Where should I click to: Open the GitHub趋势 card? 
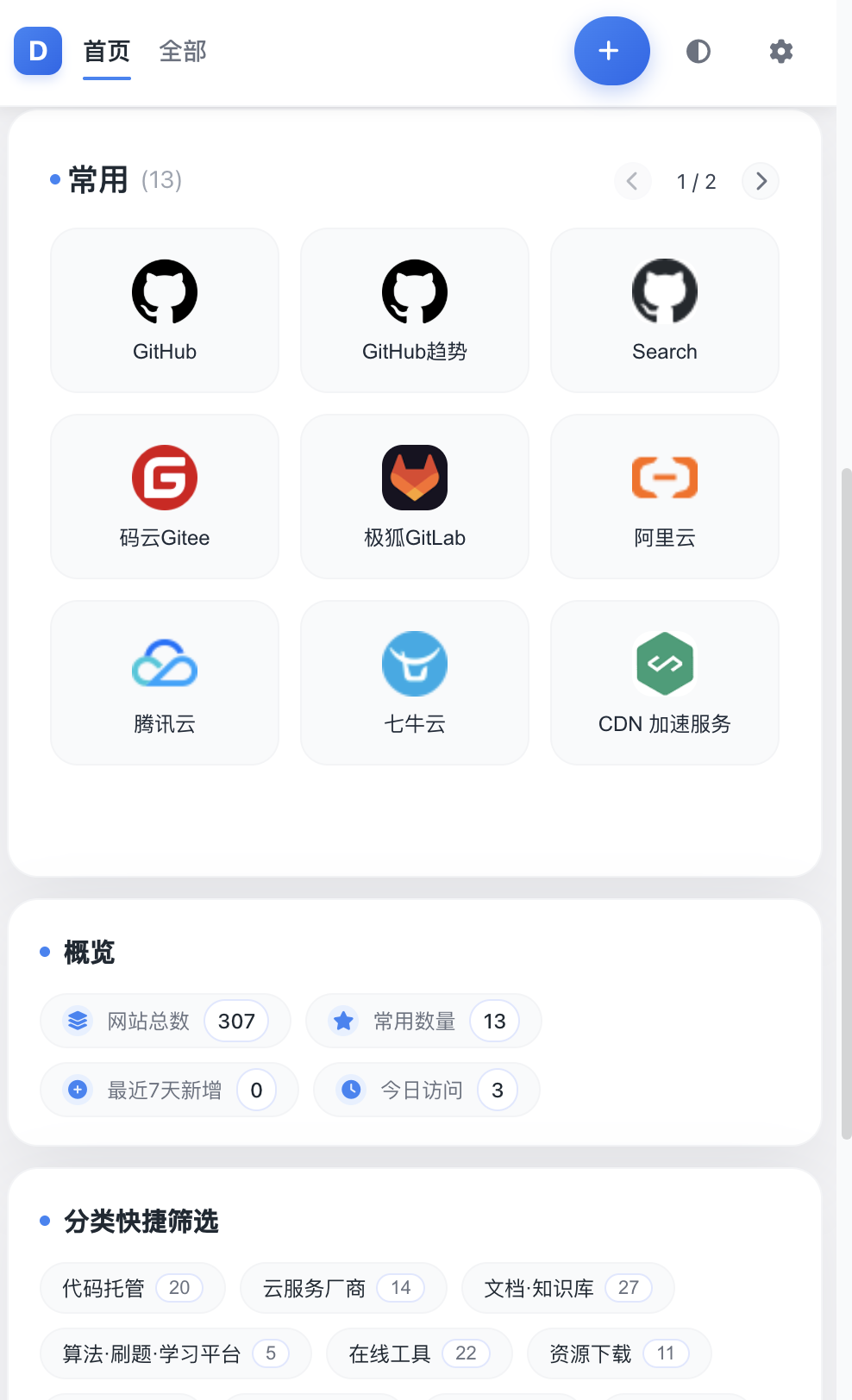415,310
